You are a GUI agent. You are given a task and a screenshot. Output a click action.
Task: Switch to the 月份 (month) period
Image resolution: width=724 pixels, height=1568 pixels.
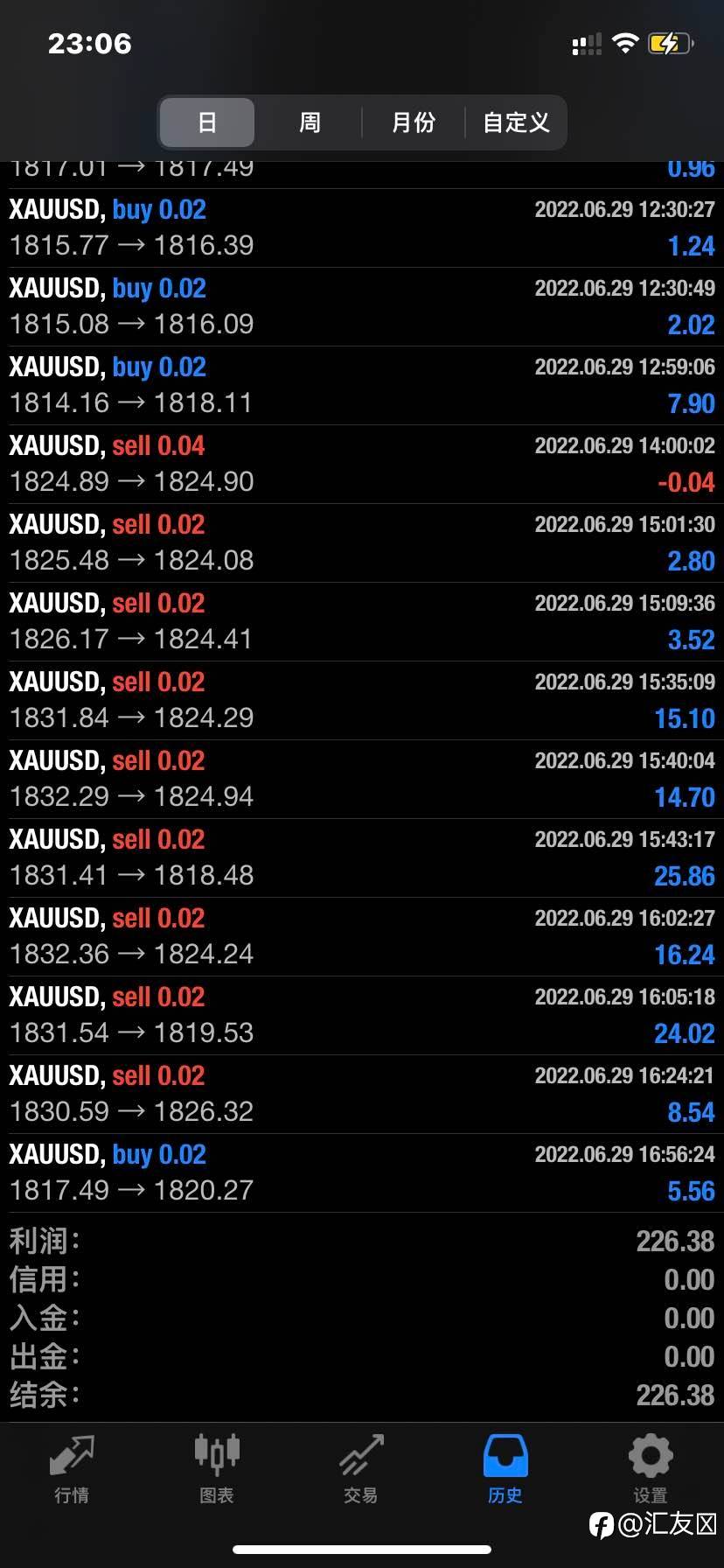(x=413, y=122)
